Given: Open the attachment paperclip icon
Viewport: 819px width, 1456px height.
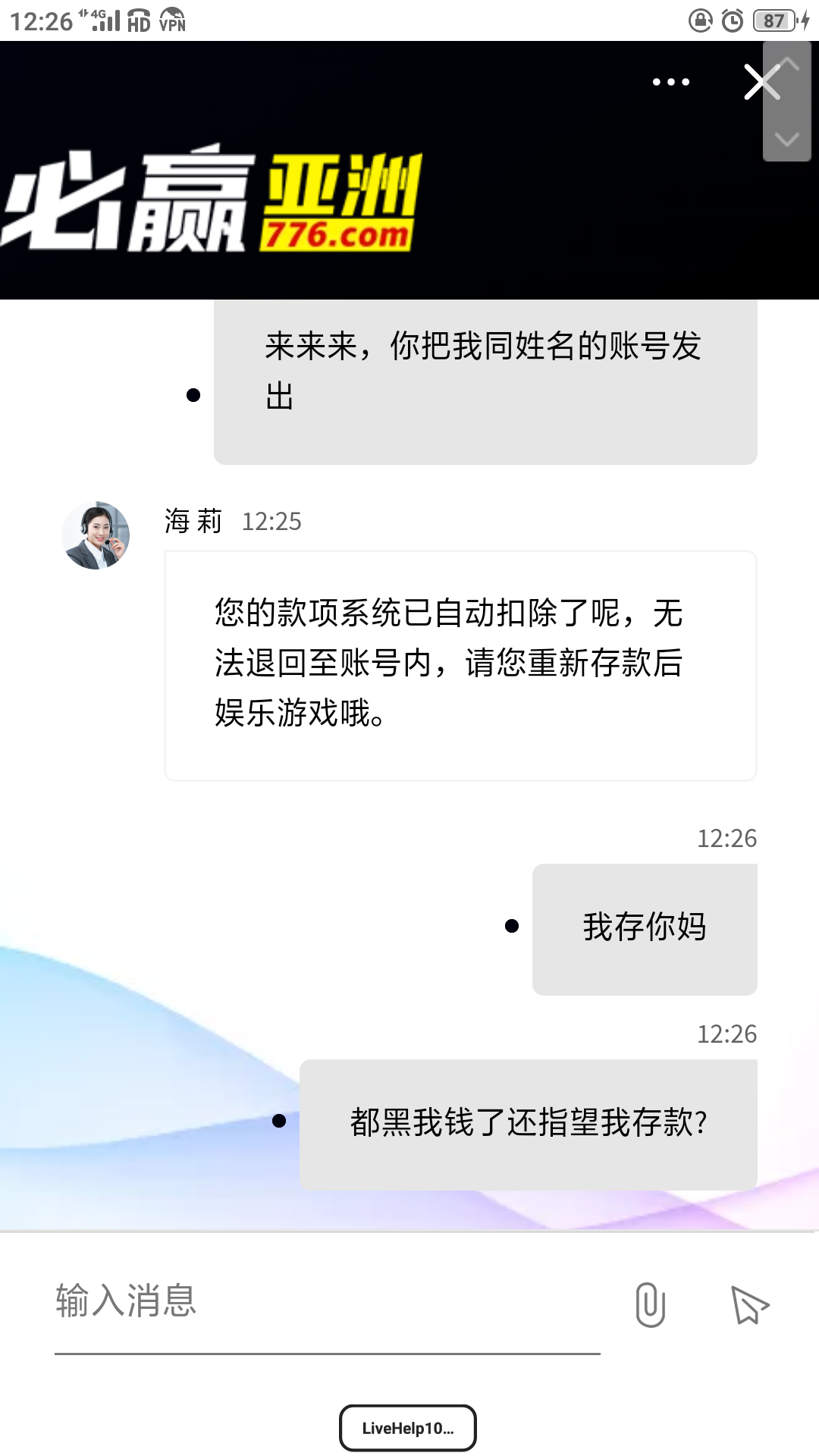Looking at the screenshot, I should (648, 1303).
